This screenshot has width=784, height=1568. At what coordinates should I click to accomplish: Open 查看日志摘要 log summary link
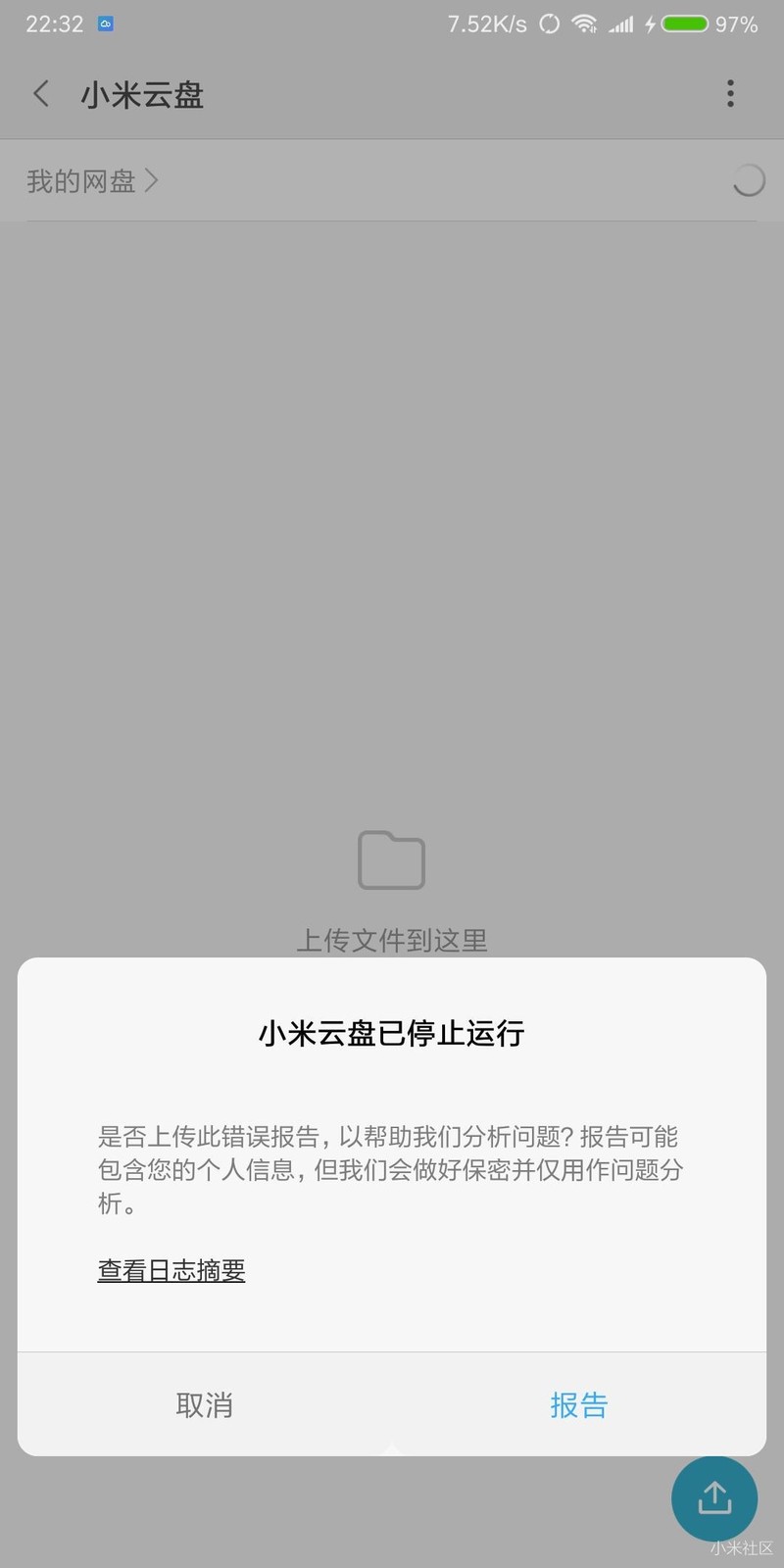point(170,1270)
